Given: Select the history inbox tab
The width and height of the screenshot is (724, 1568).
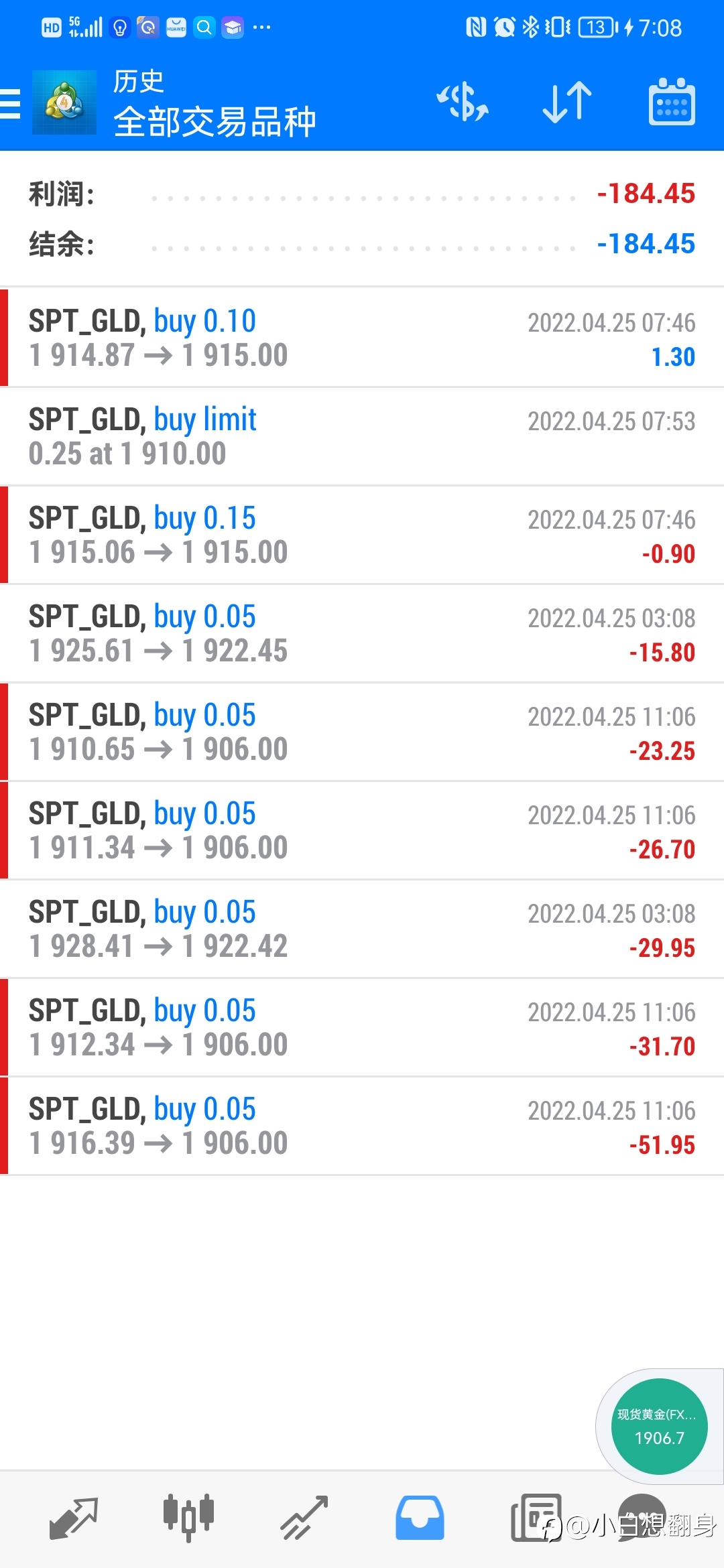Looking at the screenshot, I should click(420, 1518).
